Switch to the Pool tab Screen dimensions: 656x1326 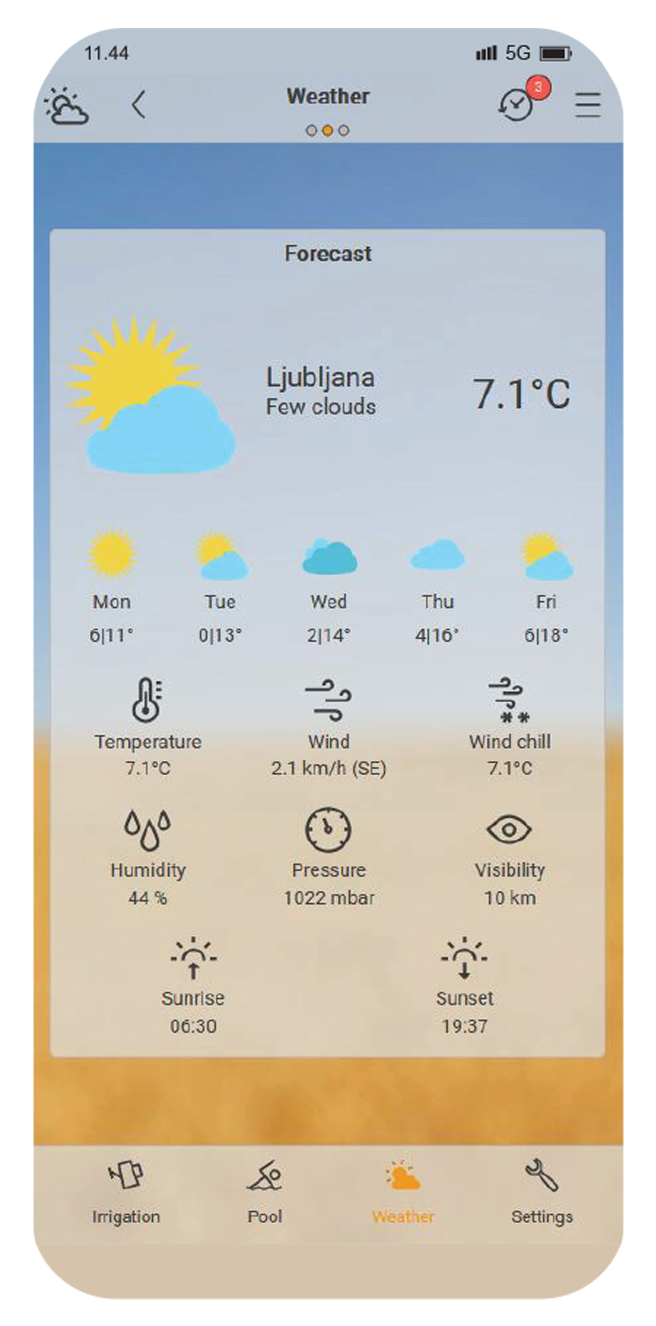tap(265, 1192)
